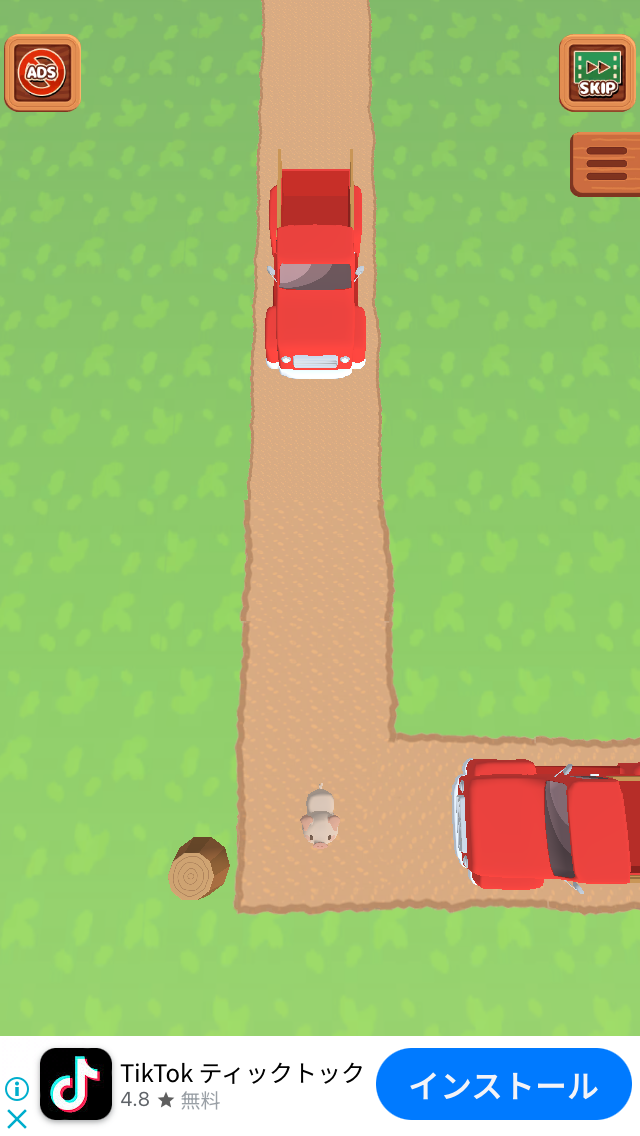The height and width of the screenshot is (1136, 640).
Task: Open the TikTok ad logo
Action: (76, 1084)
